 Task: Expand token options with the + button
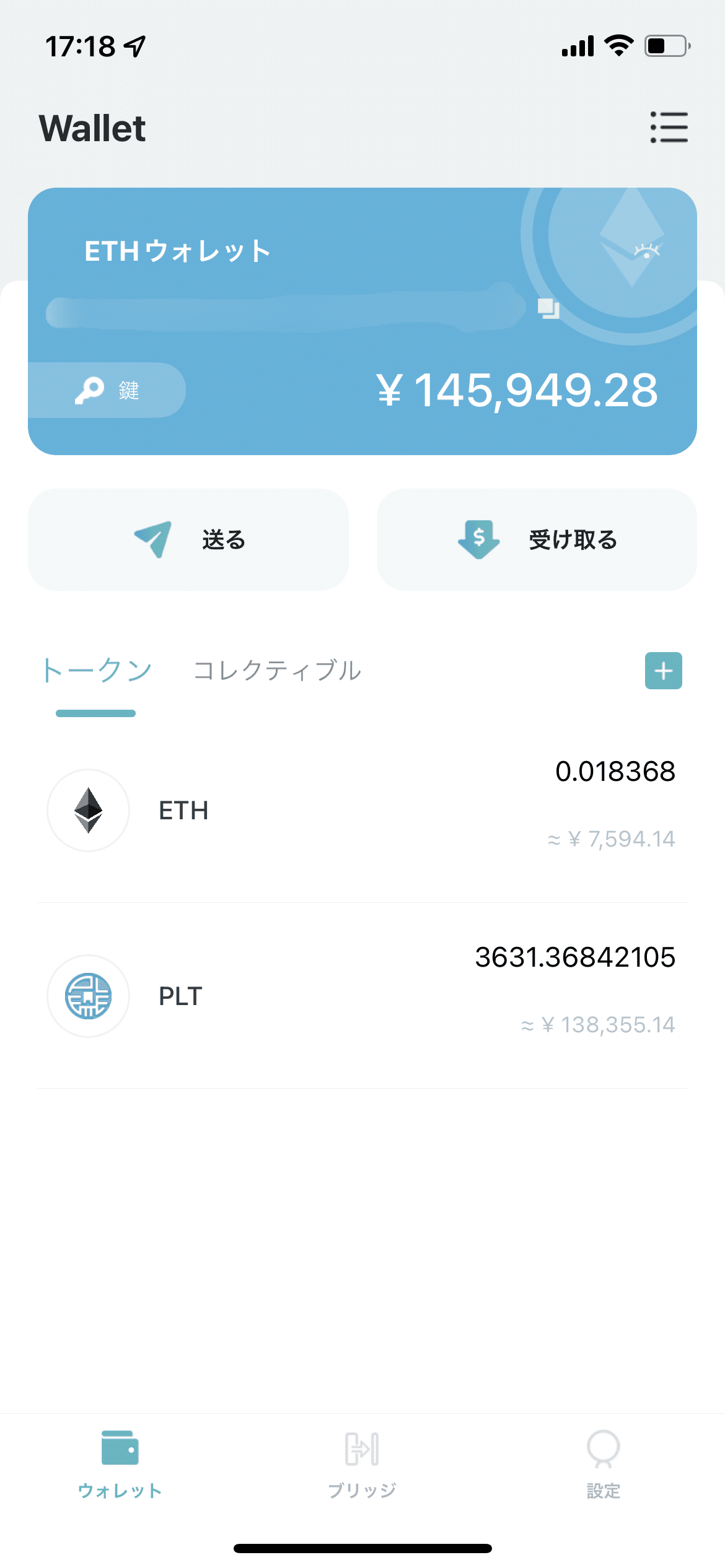tap(663, 671)
